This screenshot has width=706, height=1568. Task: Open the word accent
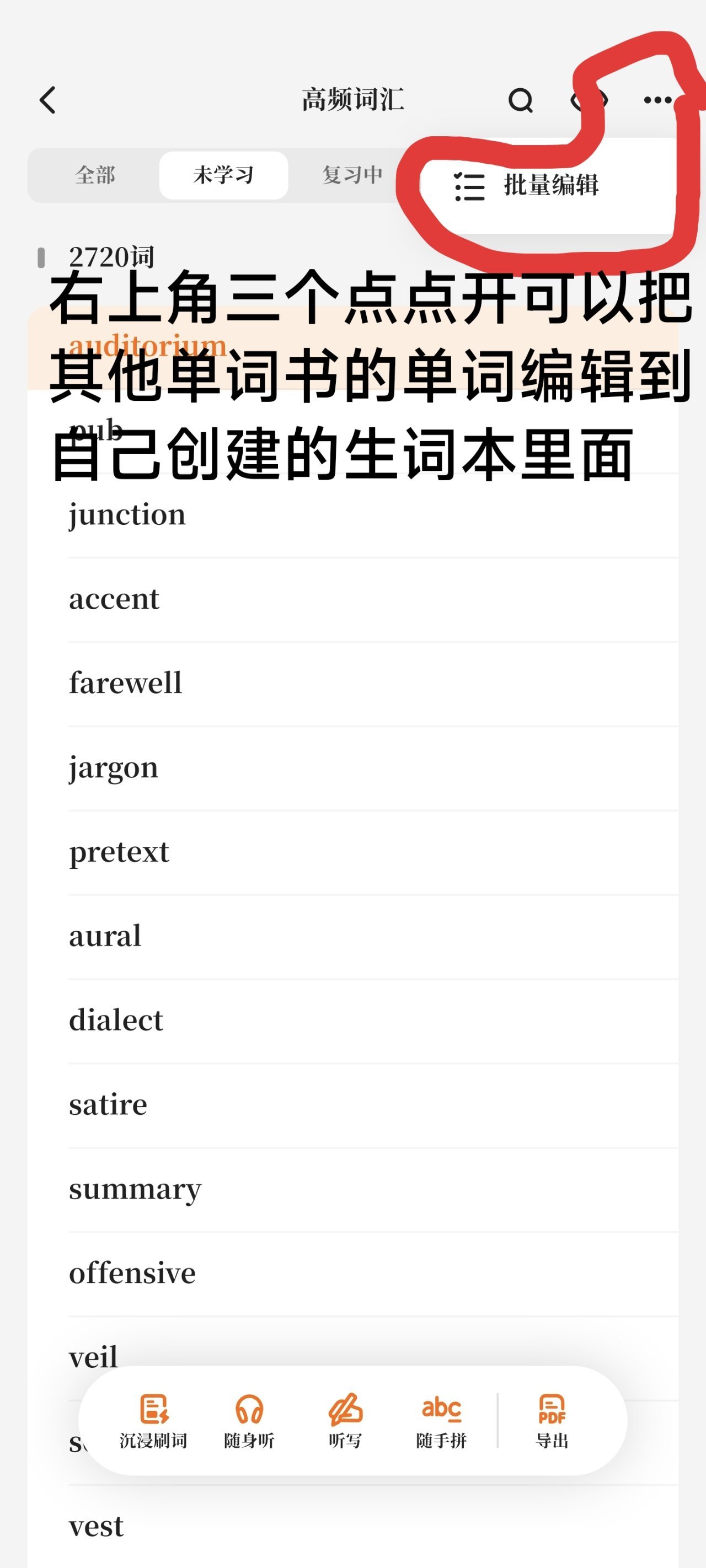[114, 599]
